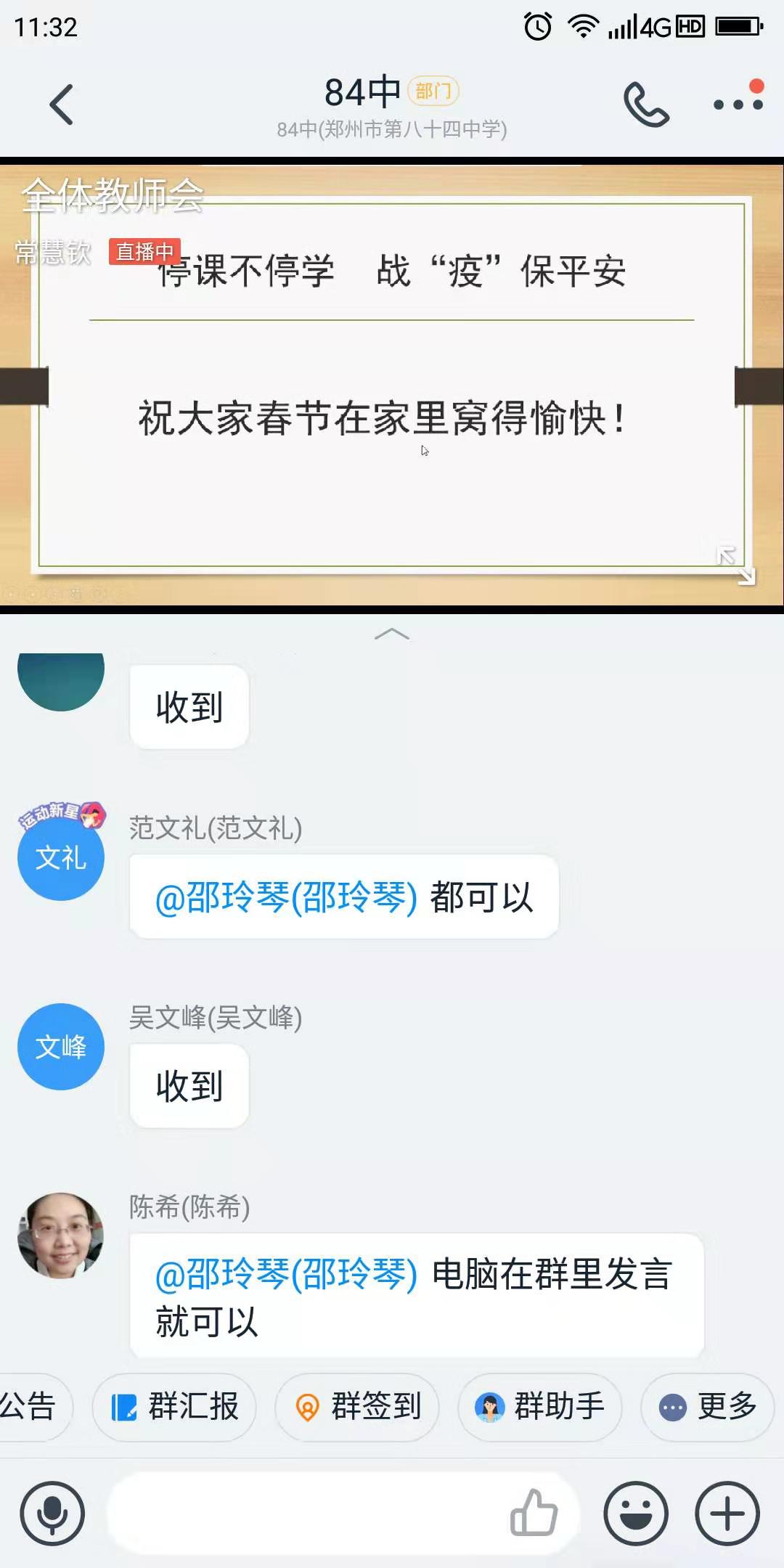784x1568 pixels.
Task: Open the plus attachment menu
Action: 727,1514
